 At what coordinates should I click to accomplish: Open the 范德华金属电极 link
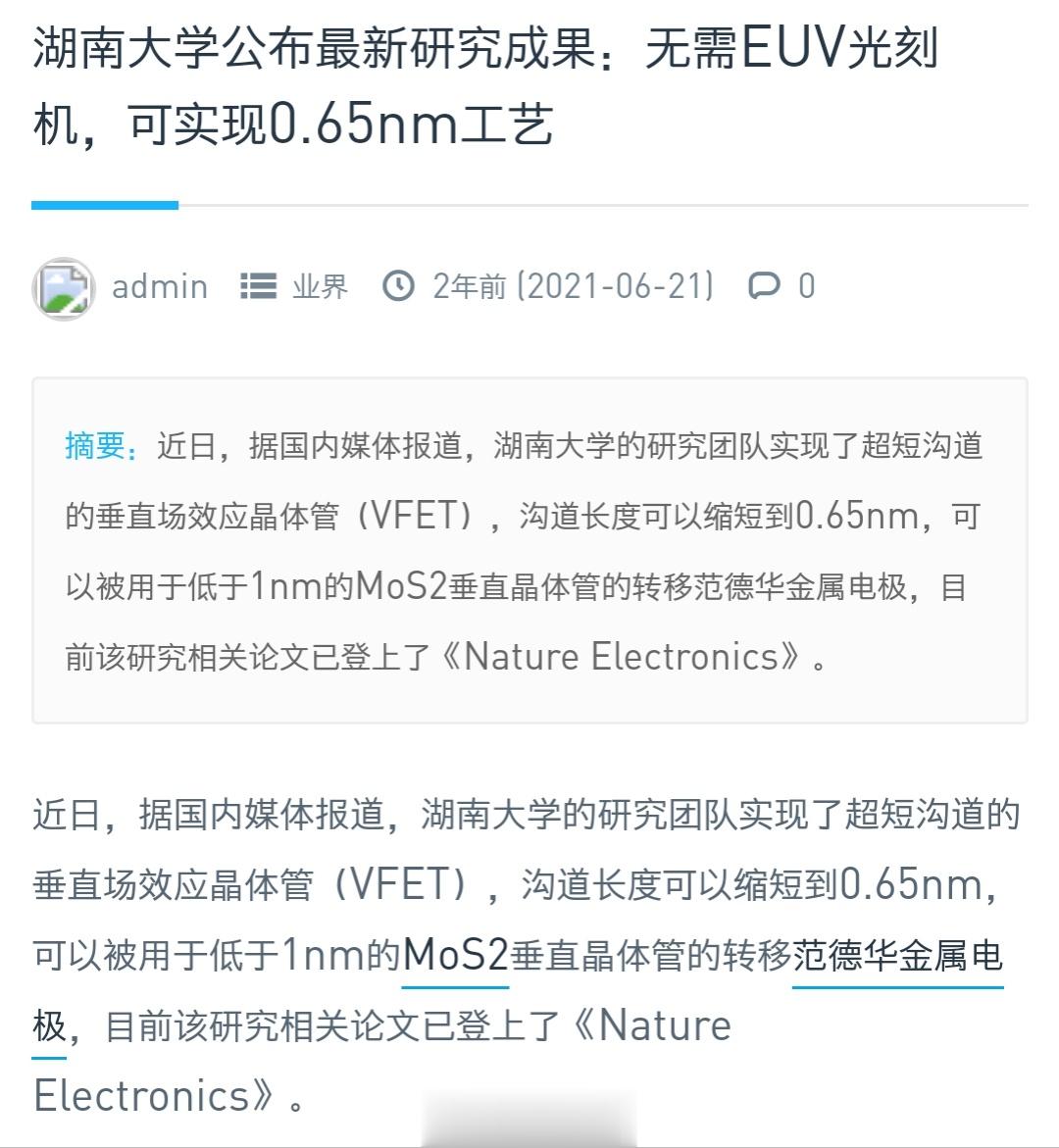(897, 955)
